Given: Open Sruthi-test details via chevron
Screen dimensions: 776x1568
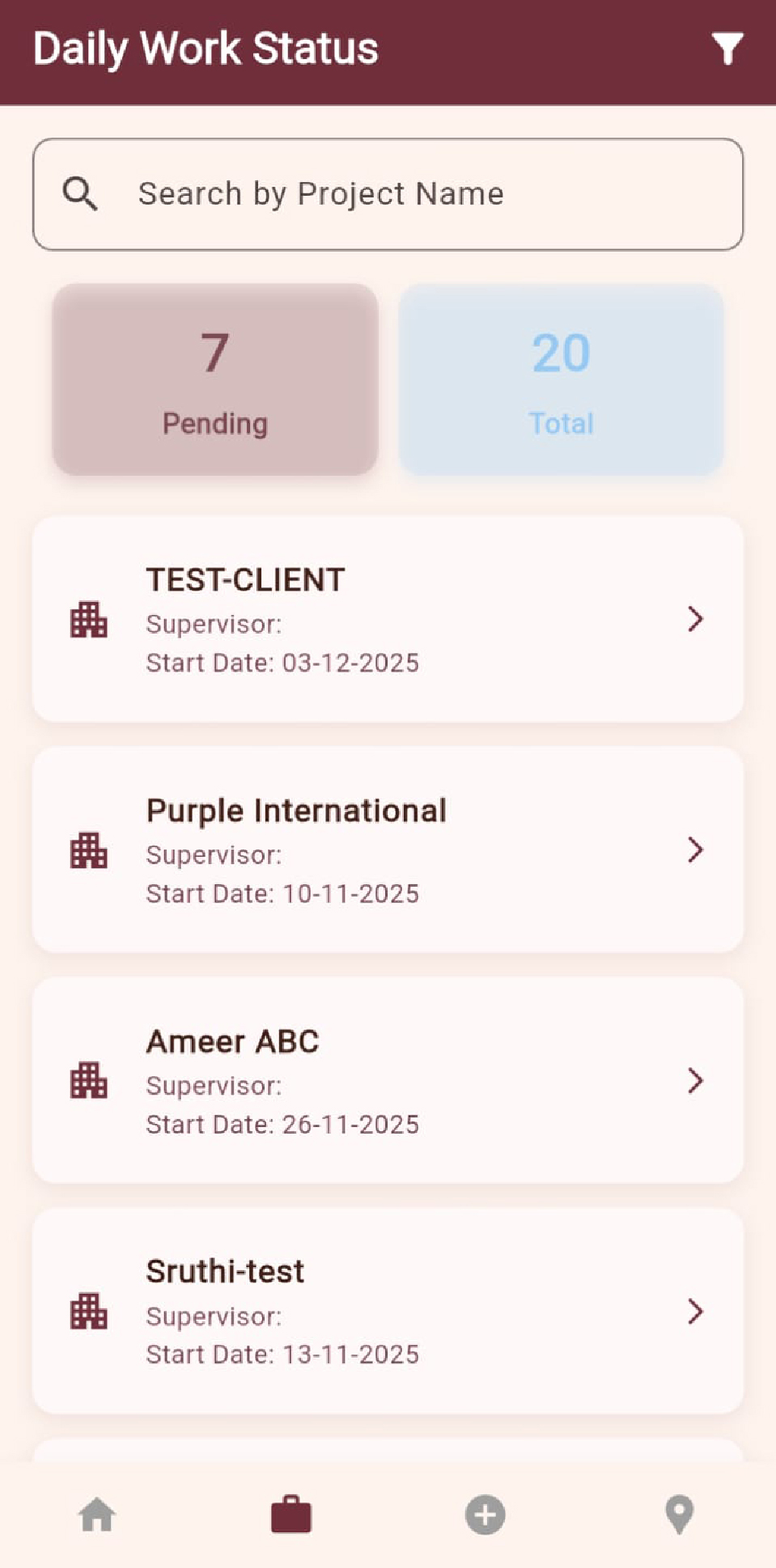Looking at the screenshot, I should pyautogui.click(x=696, y=1312).
